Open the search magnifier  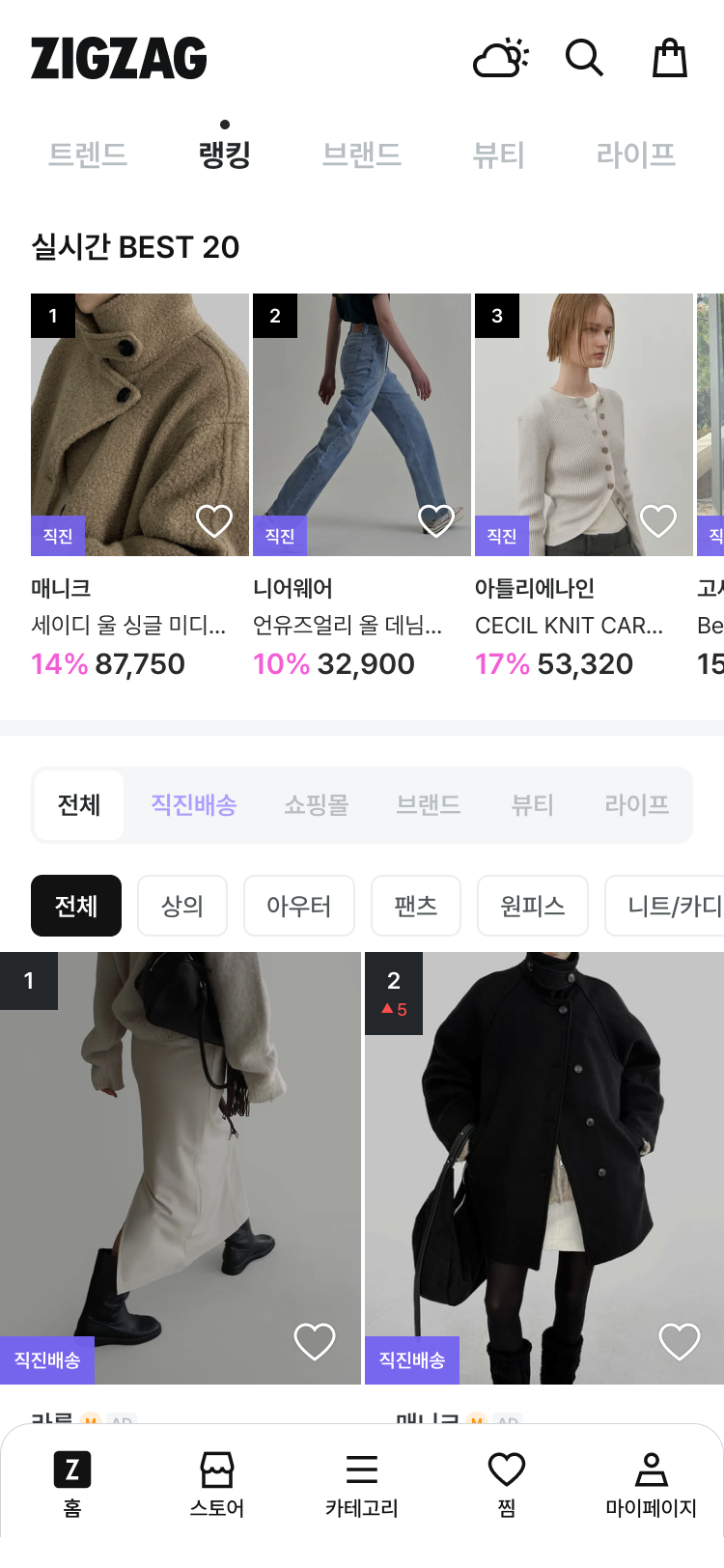584,58
